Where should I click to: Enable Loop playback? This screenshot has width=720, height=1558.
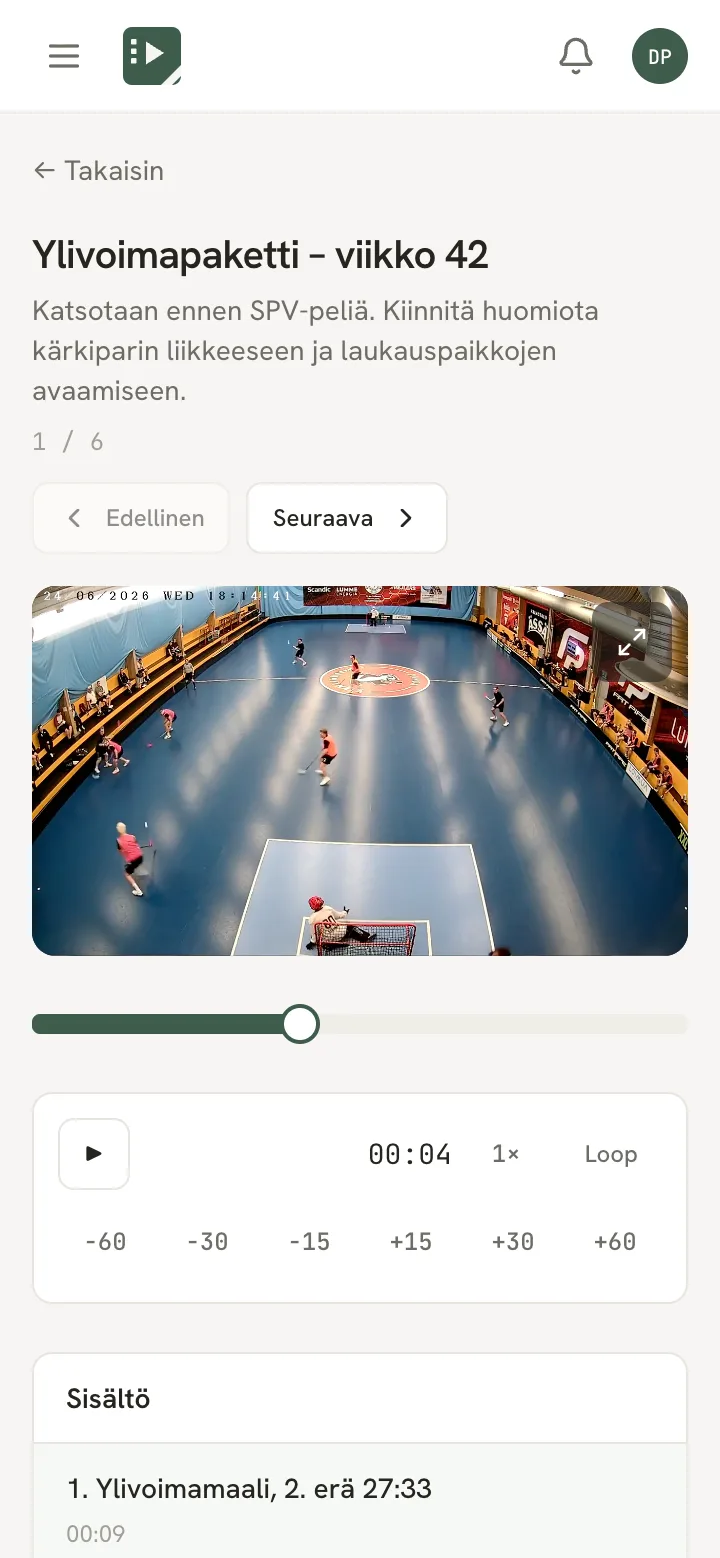pyautogui.click(x=611, y=1154)
